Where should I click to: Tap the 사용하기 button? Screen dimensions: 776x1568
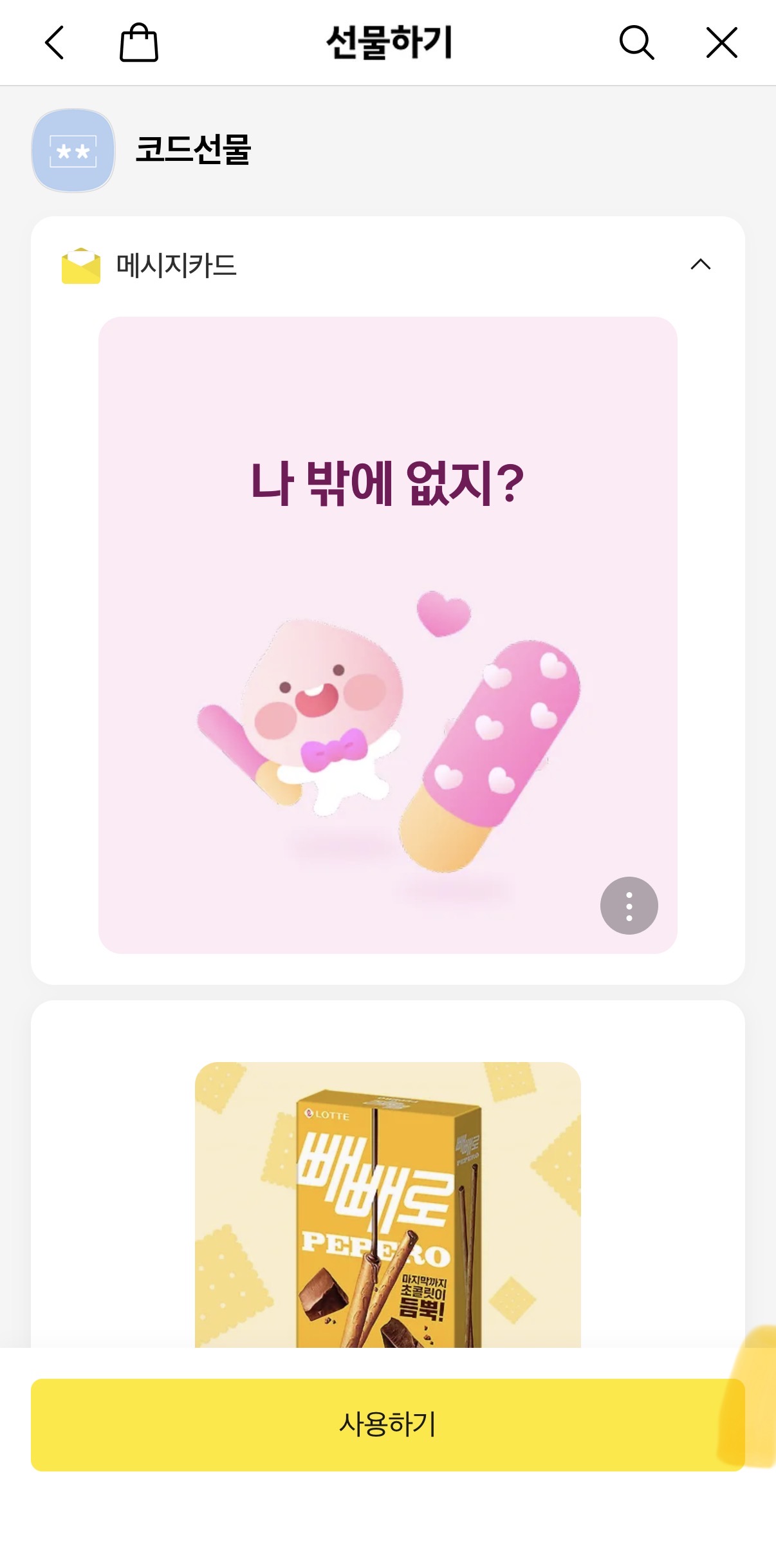click(387, 1424)
